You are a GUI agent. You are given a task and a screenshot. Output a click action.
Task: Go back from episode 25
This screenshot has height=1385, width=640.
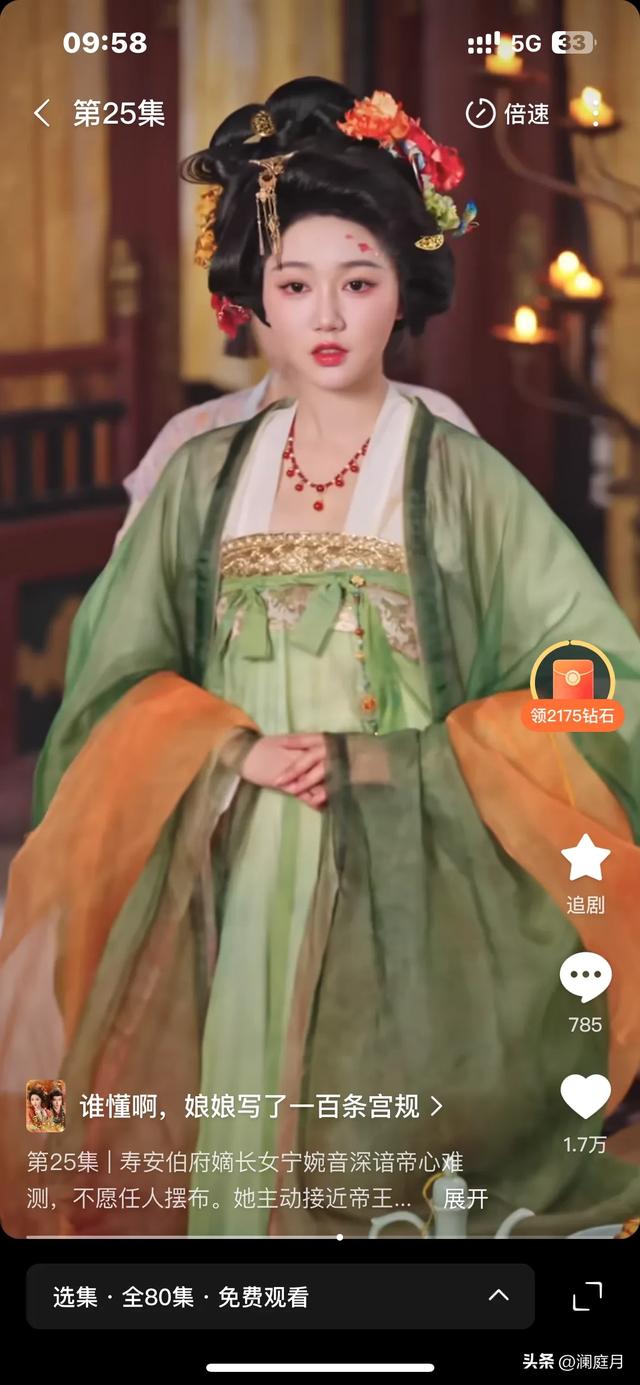[41, 113]
